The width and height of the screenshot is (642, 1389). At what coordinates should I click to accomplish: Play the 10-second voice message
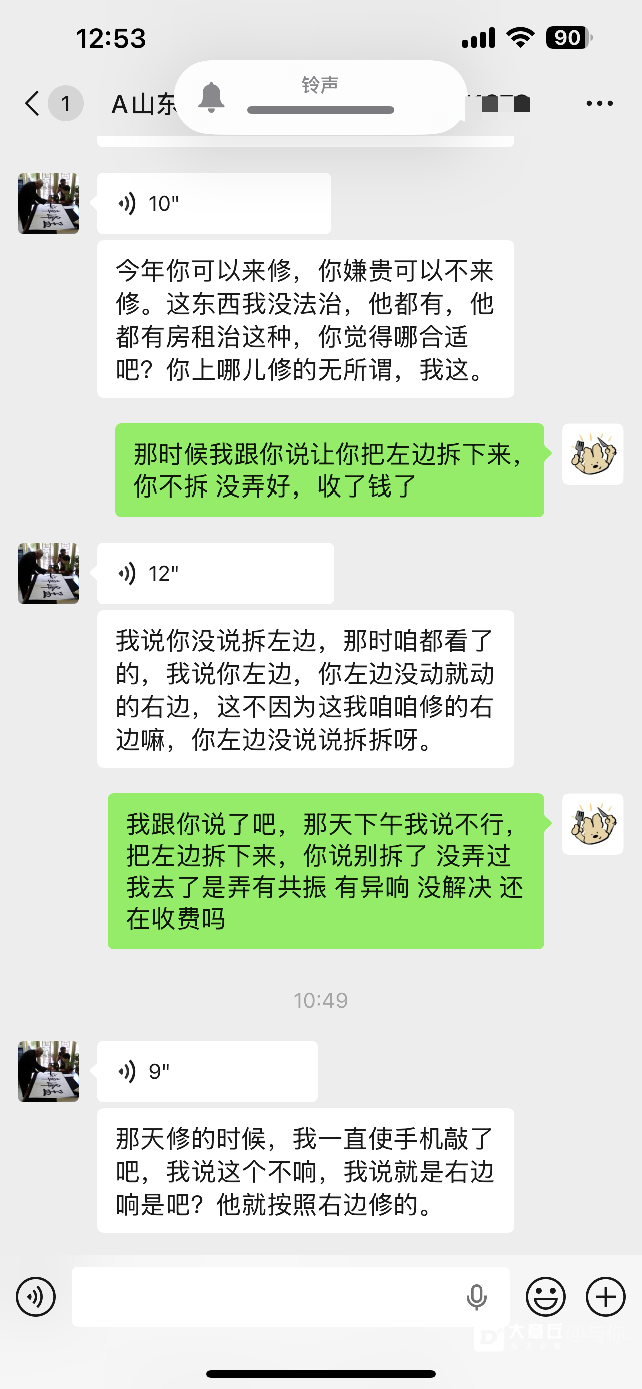click(x=214, y=204)
